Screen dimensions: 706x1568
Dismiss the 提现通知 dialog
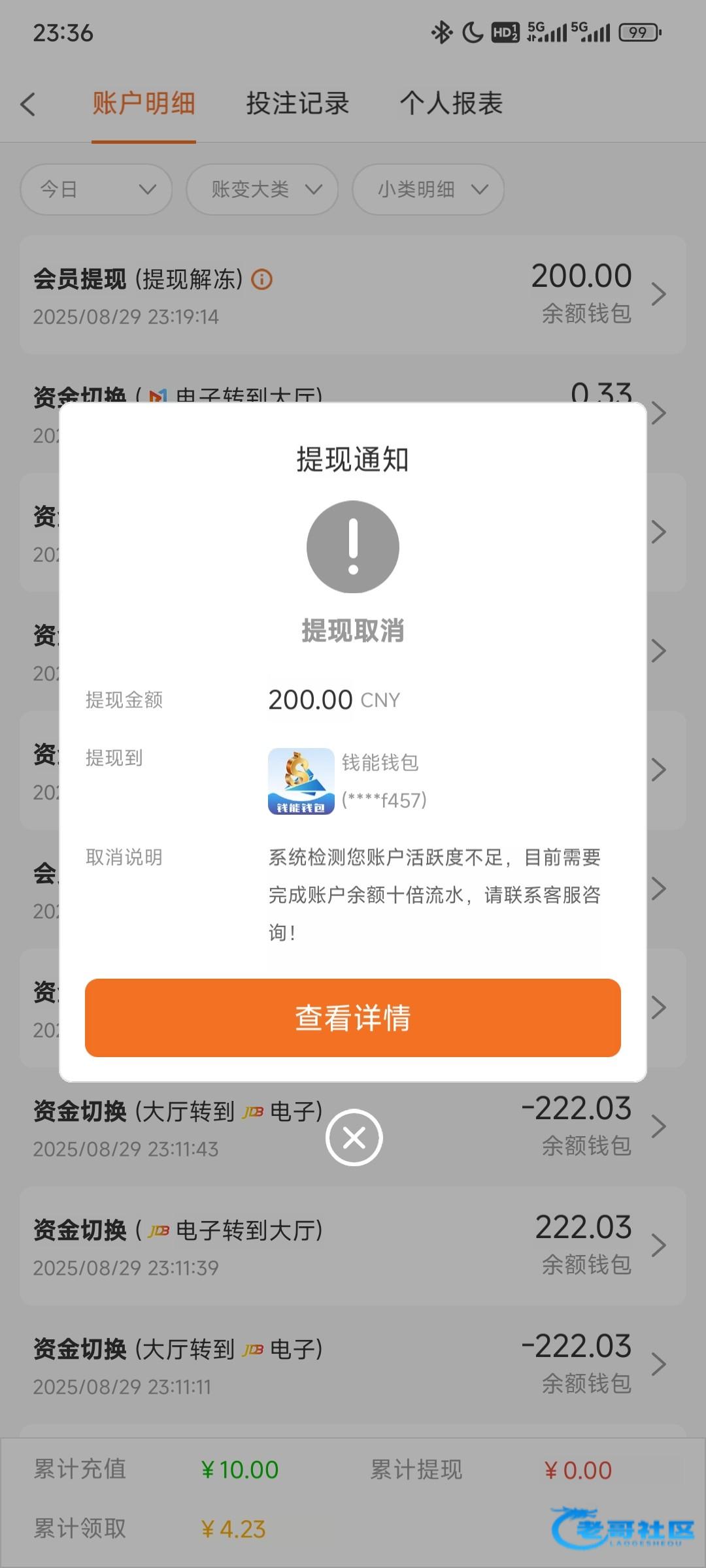(354, 1137)
